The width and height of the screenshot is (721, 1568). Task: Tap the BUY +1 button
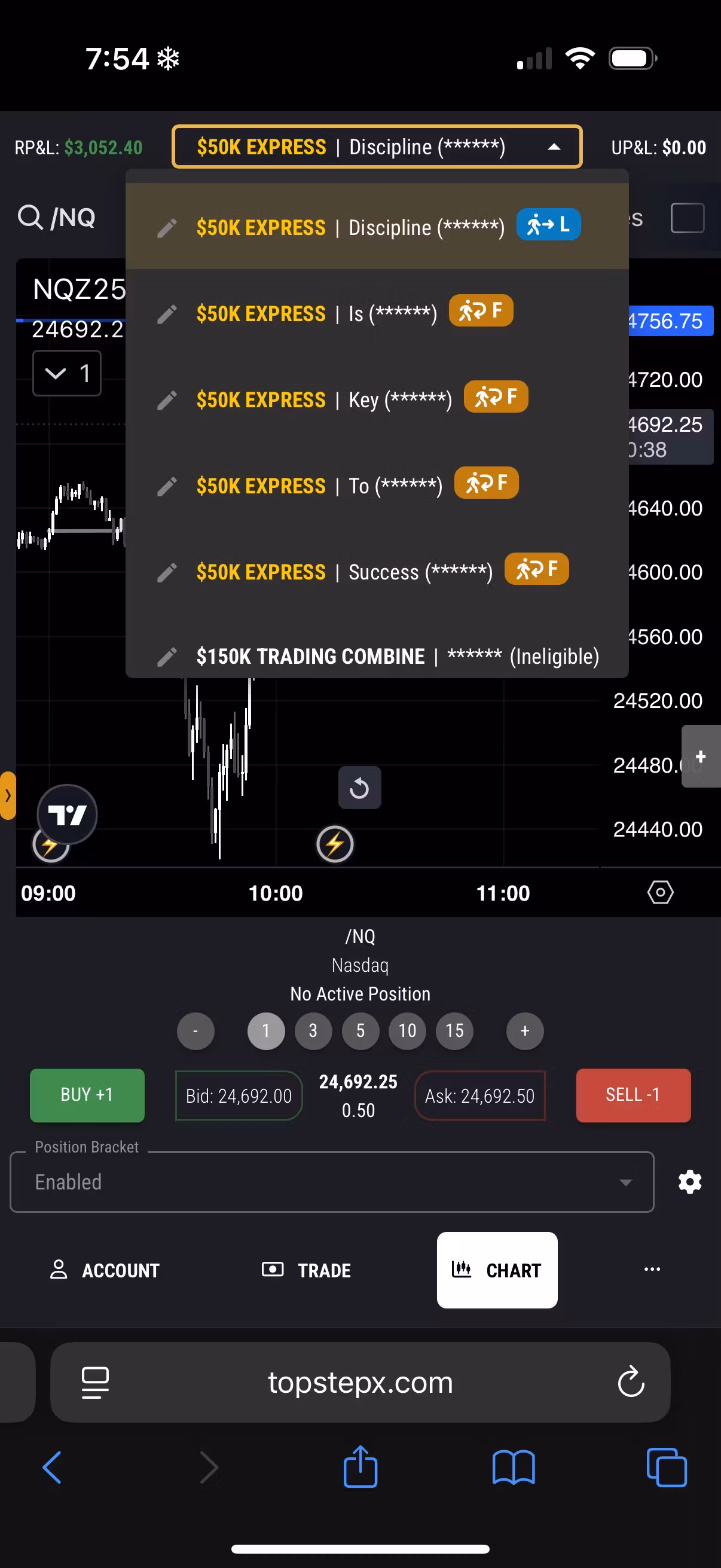[x=87, y=1094]
